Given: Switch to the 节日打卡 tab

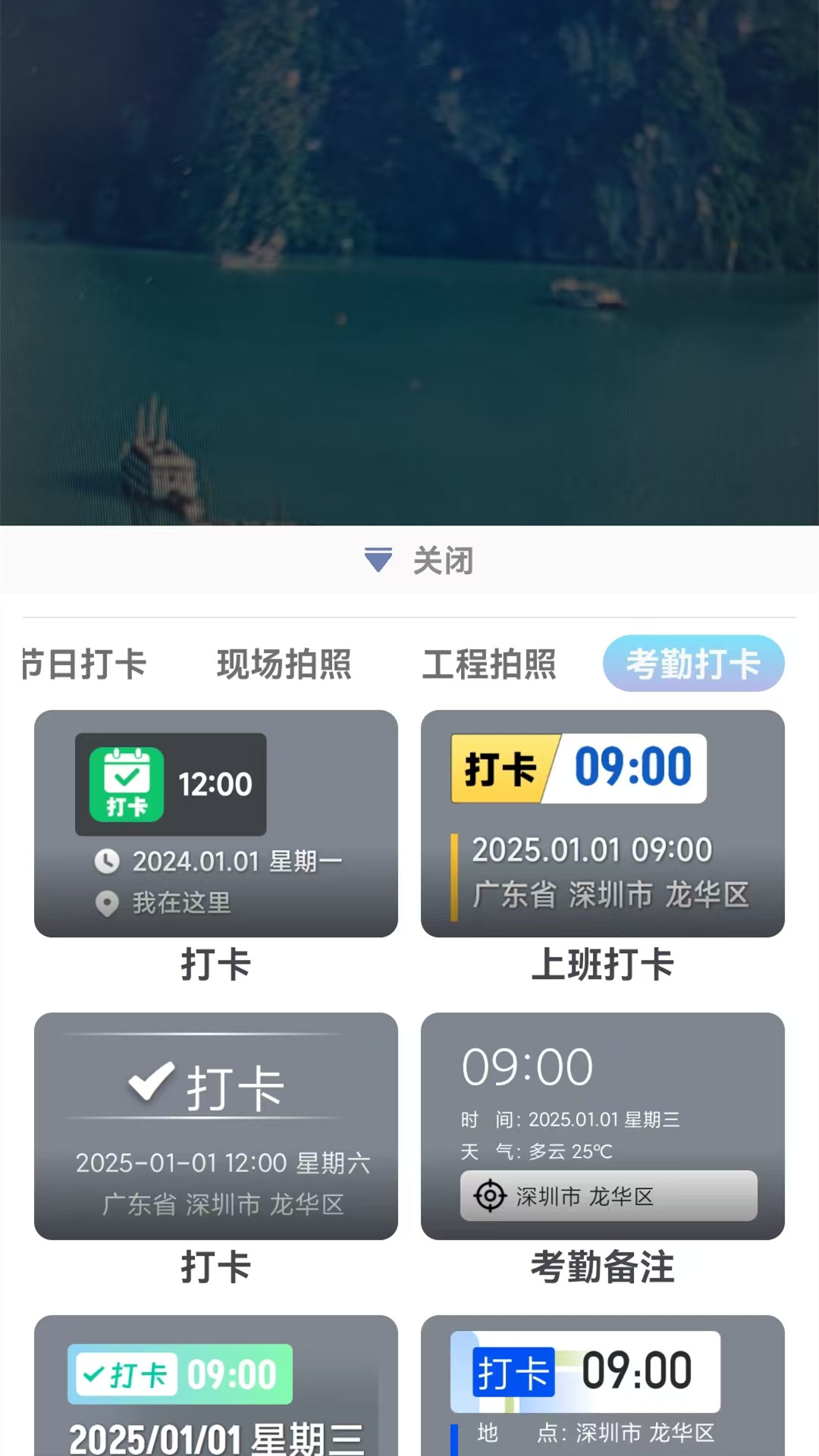Looking at the screenshot, I should click(x=83, y=664).
